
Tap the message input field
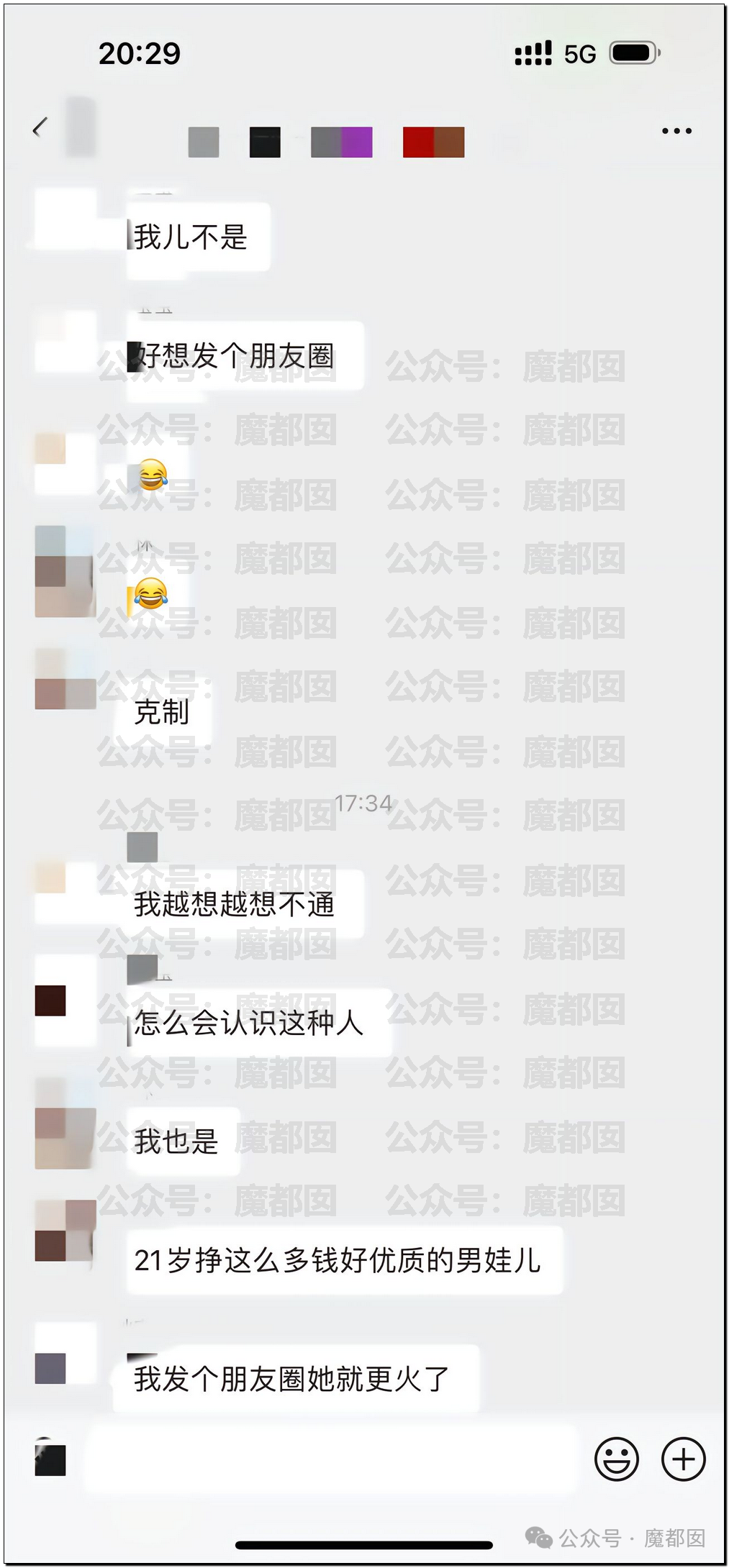coord(331,1459)
